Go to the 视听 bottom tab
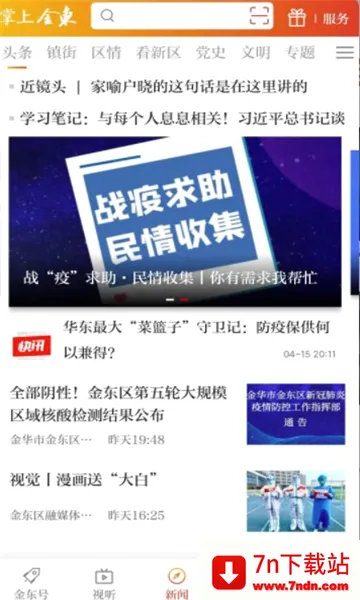This screenshot has height=600, width=360. (104, 583)
